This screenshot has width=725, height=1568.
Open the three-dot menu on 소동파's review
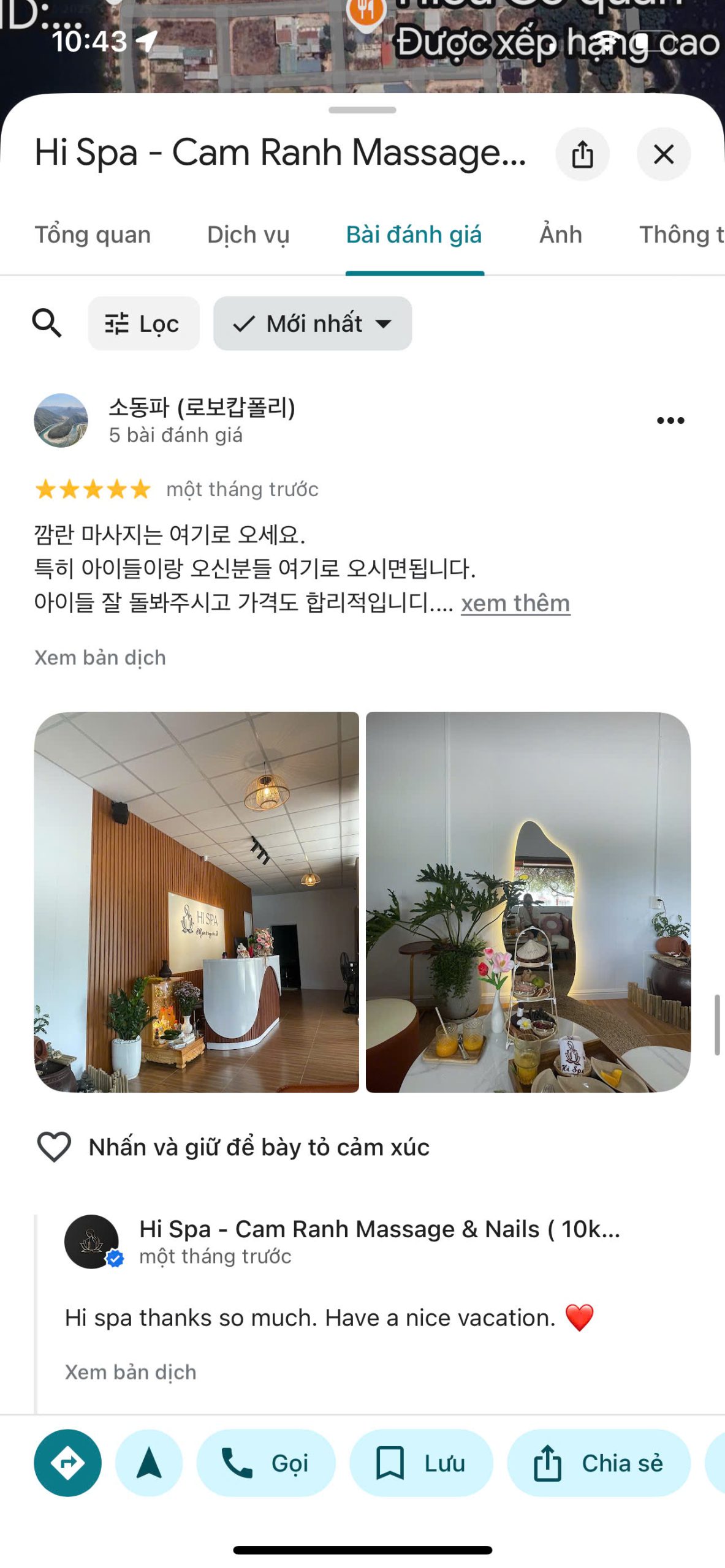pyautogui.click(x=670, y=420)
